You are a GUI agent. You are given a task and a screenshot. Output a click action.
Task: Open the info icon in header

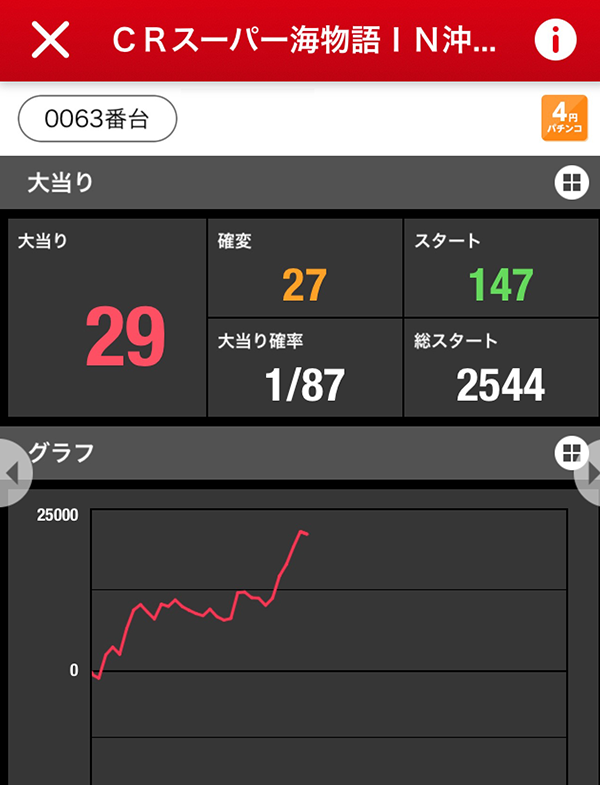pos(556,40)
